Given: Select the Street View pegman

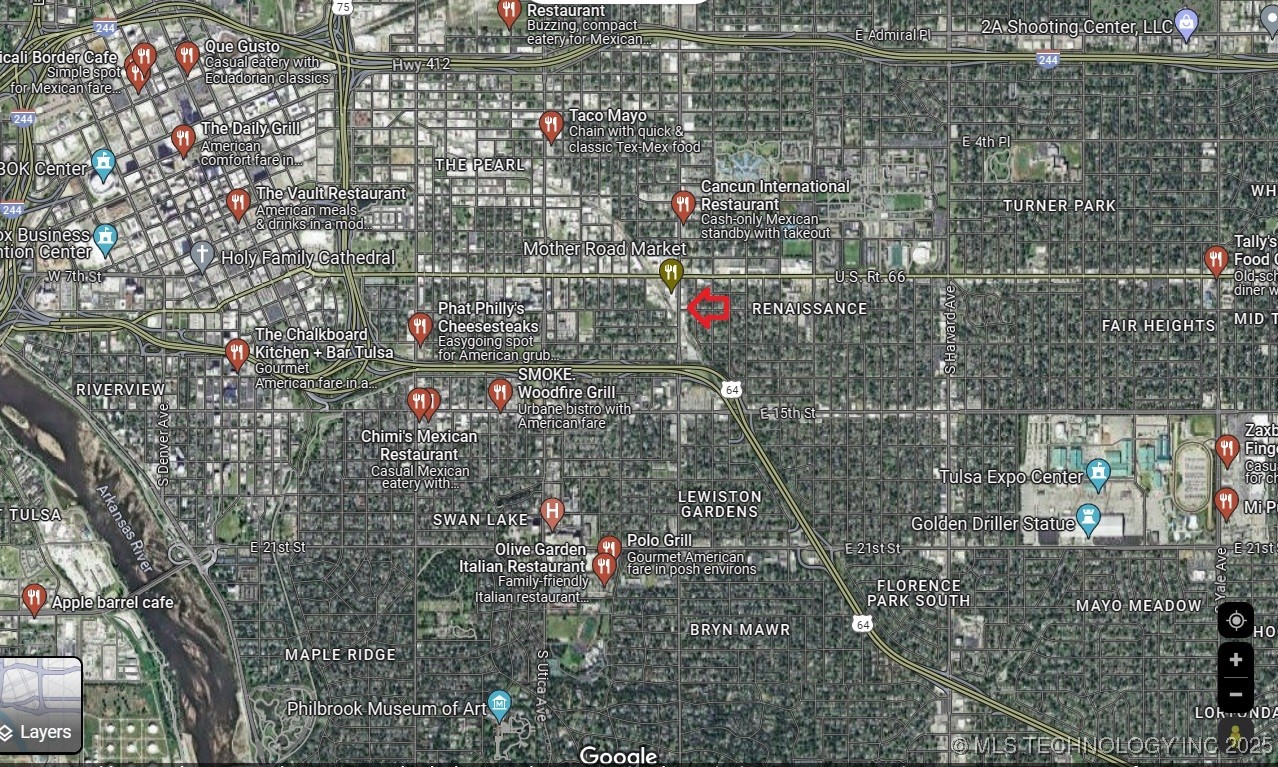Looking at the screenshot, I should (x=1236, y=738).
